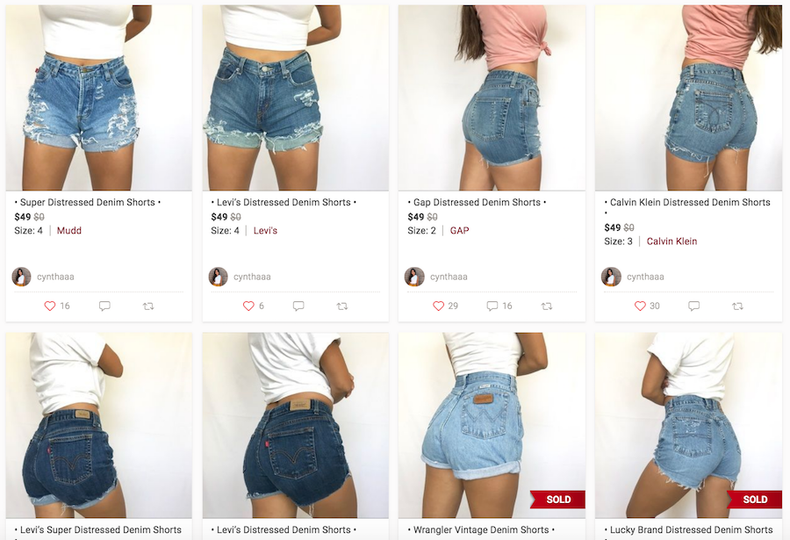
Task: Tap the GAP brand link
Action: 459,231
